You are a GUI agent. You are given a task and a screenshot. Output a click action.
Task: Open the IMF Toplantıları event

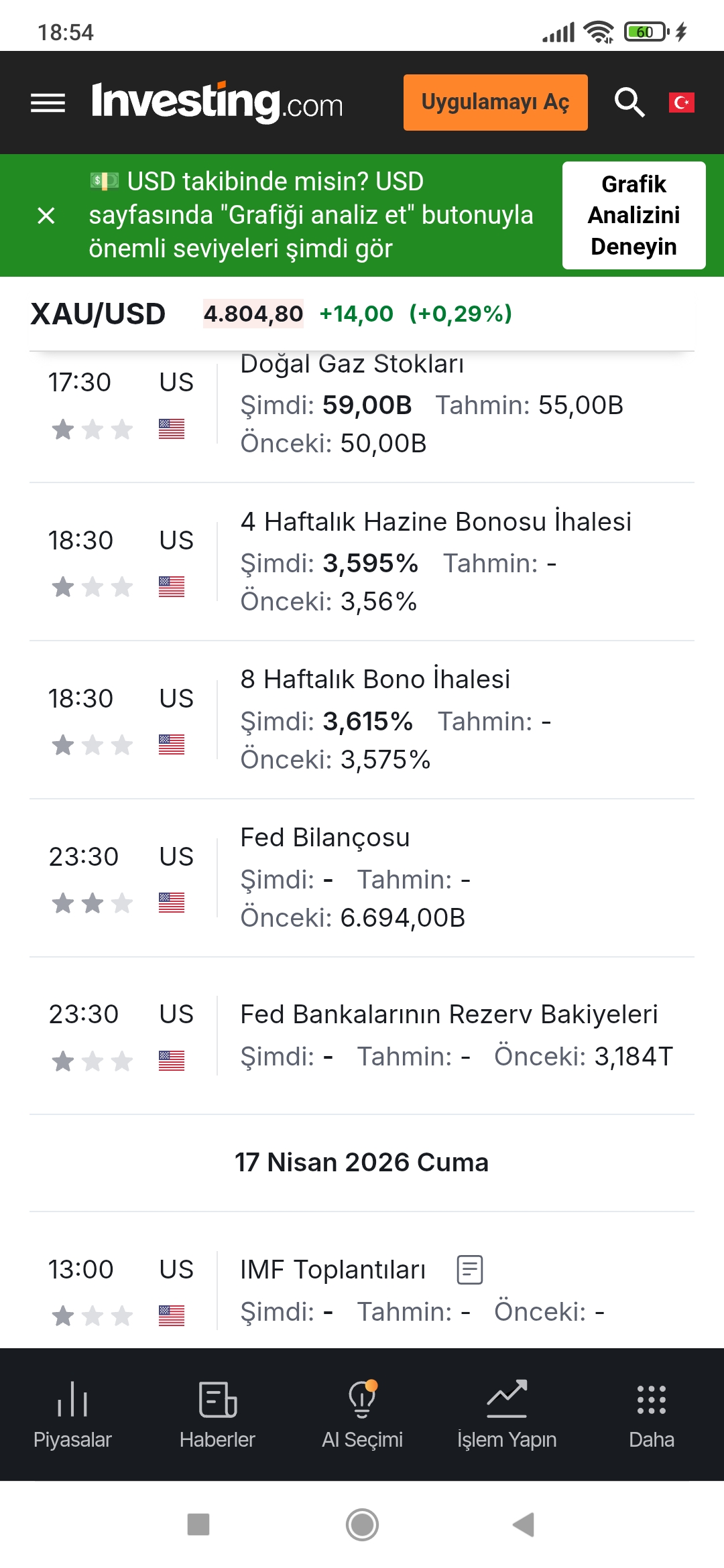(333, 1270)
